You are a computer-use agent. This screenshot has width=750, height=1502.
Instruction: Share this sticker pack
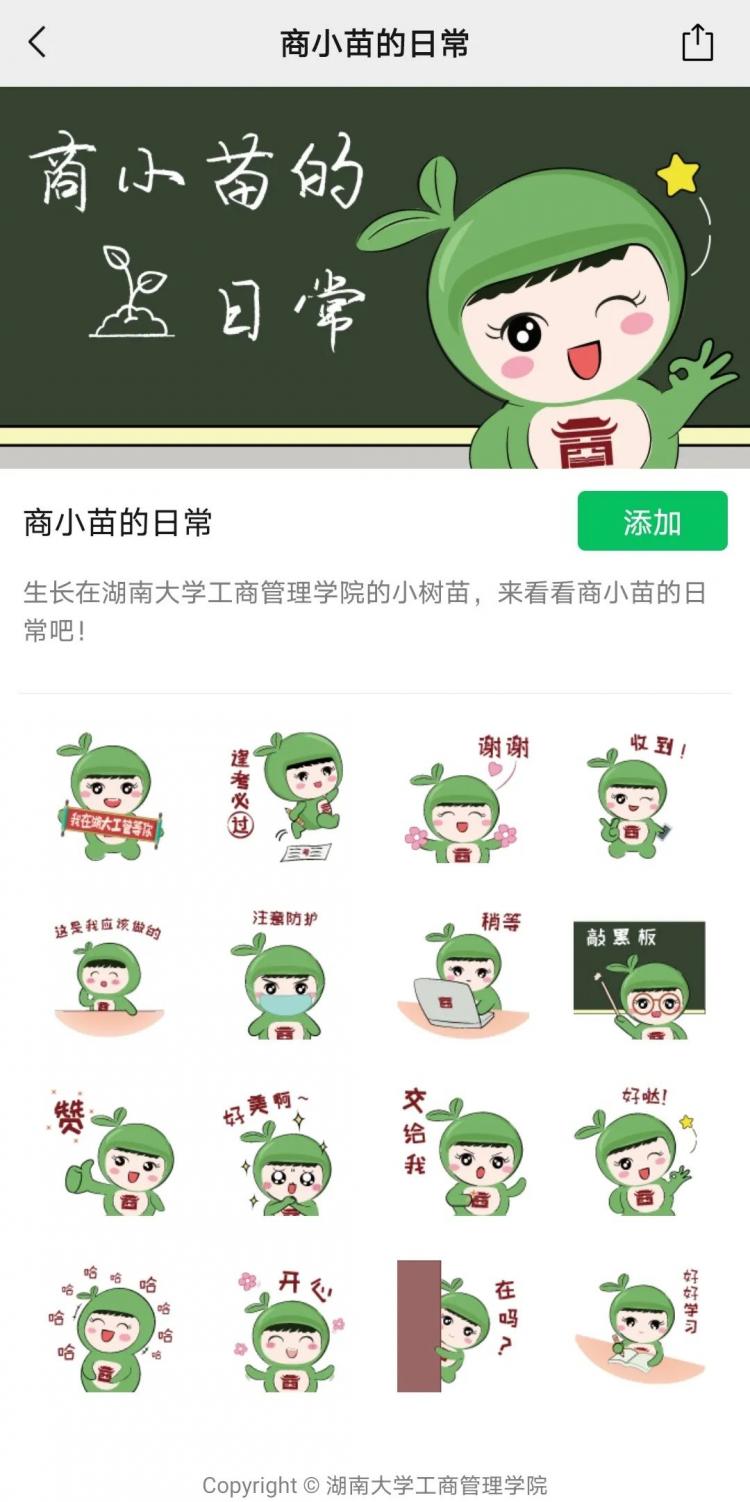click(697, 43)
